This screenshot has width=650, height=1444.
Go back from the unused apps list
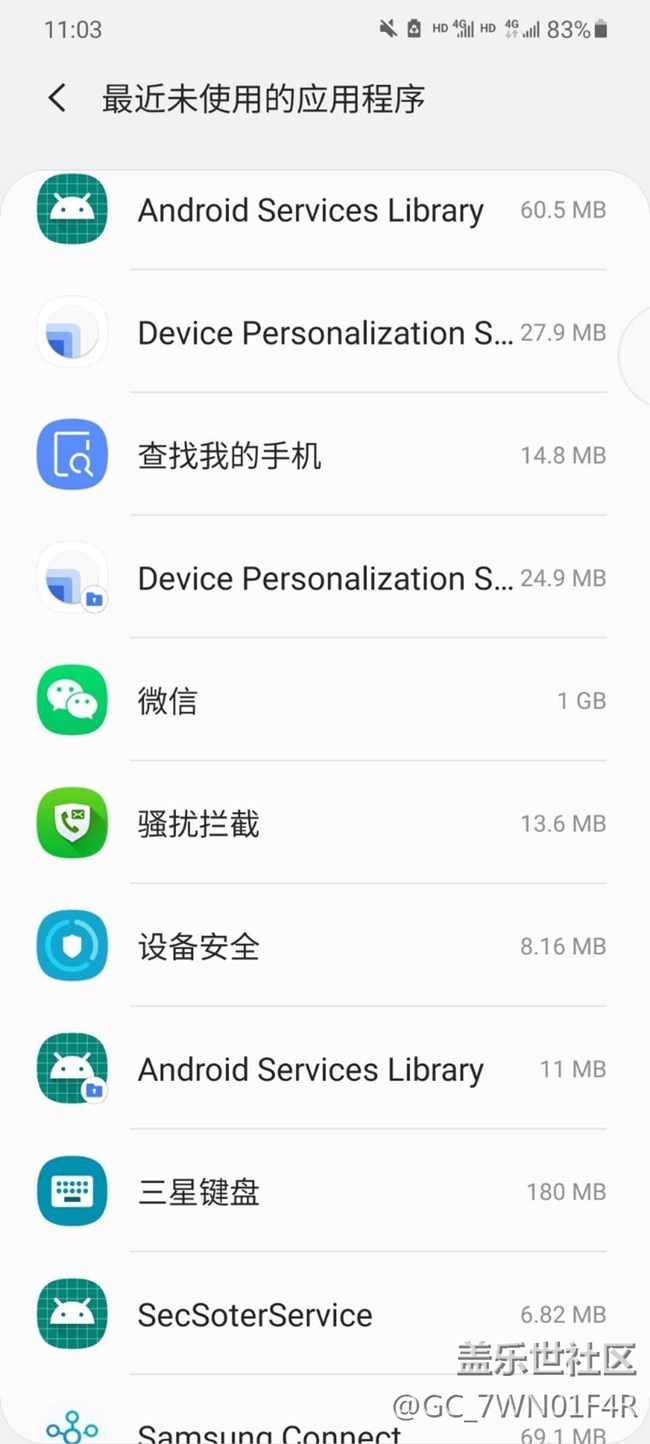pos(57,98)
